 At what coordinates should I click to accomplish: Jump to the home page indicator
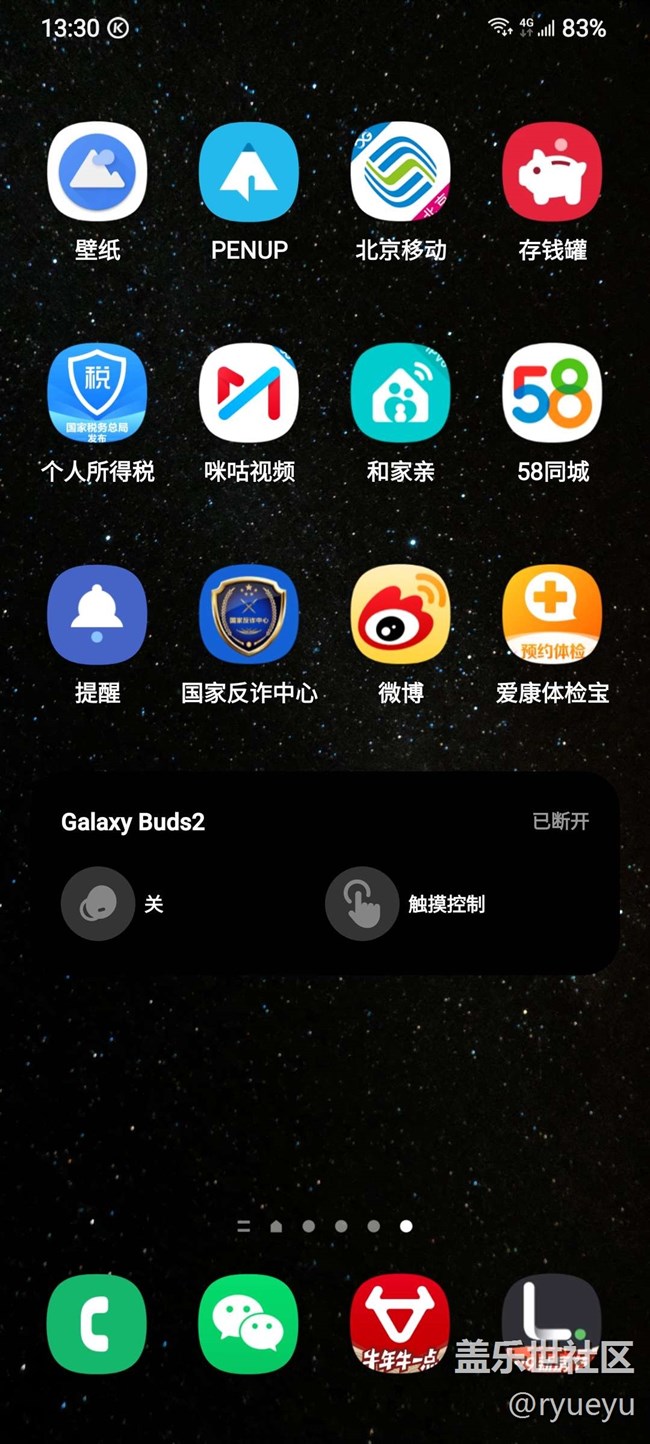pyautogui.click(x=276, y=1226)
